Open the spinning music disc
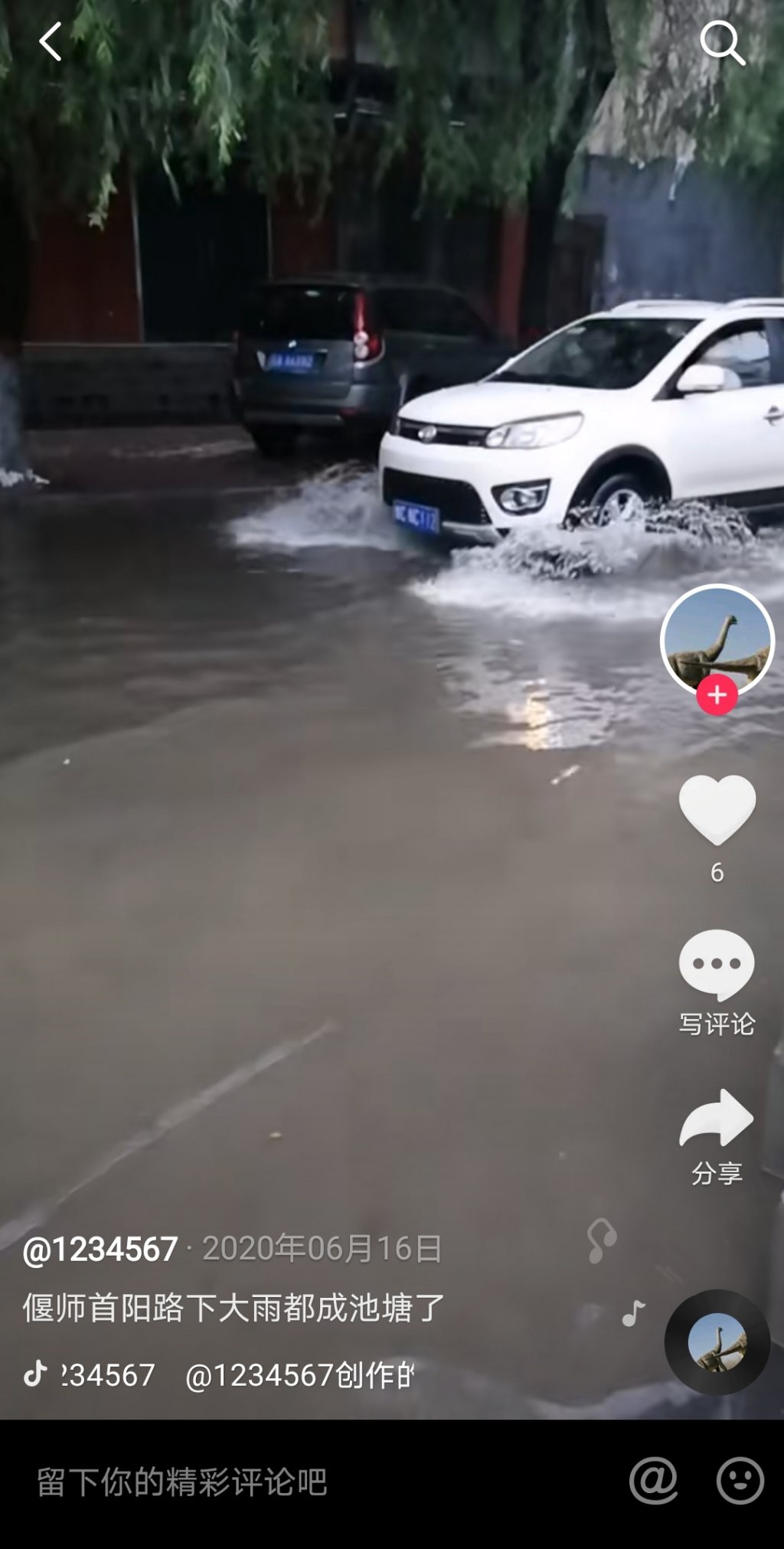Image resolution: width=784 pixels, height=1549 pixels. click(717, 1342)
